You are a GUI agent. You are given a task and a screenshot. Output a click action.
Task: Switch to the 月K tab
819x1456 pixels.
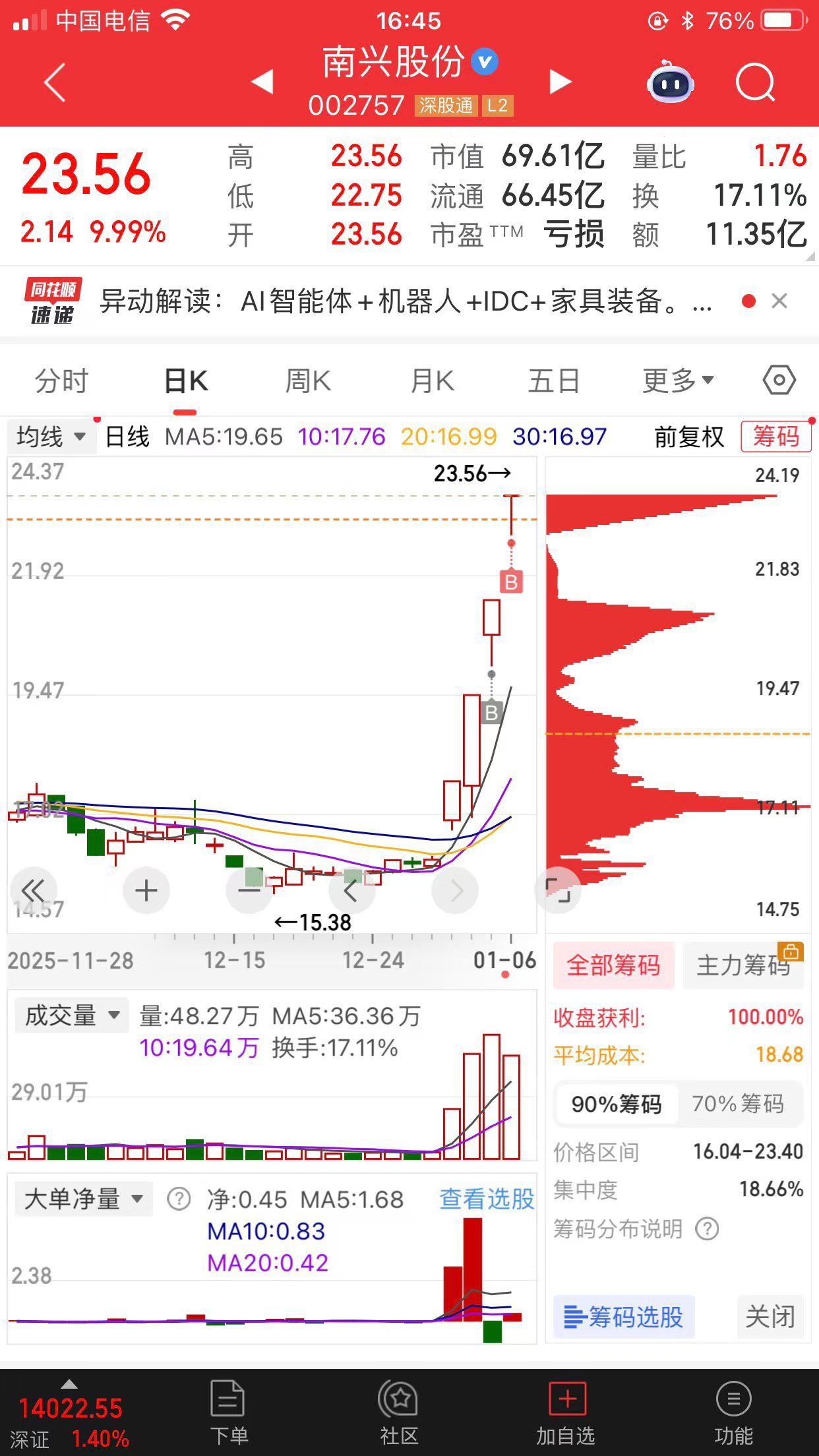pos(432,379)
